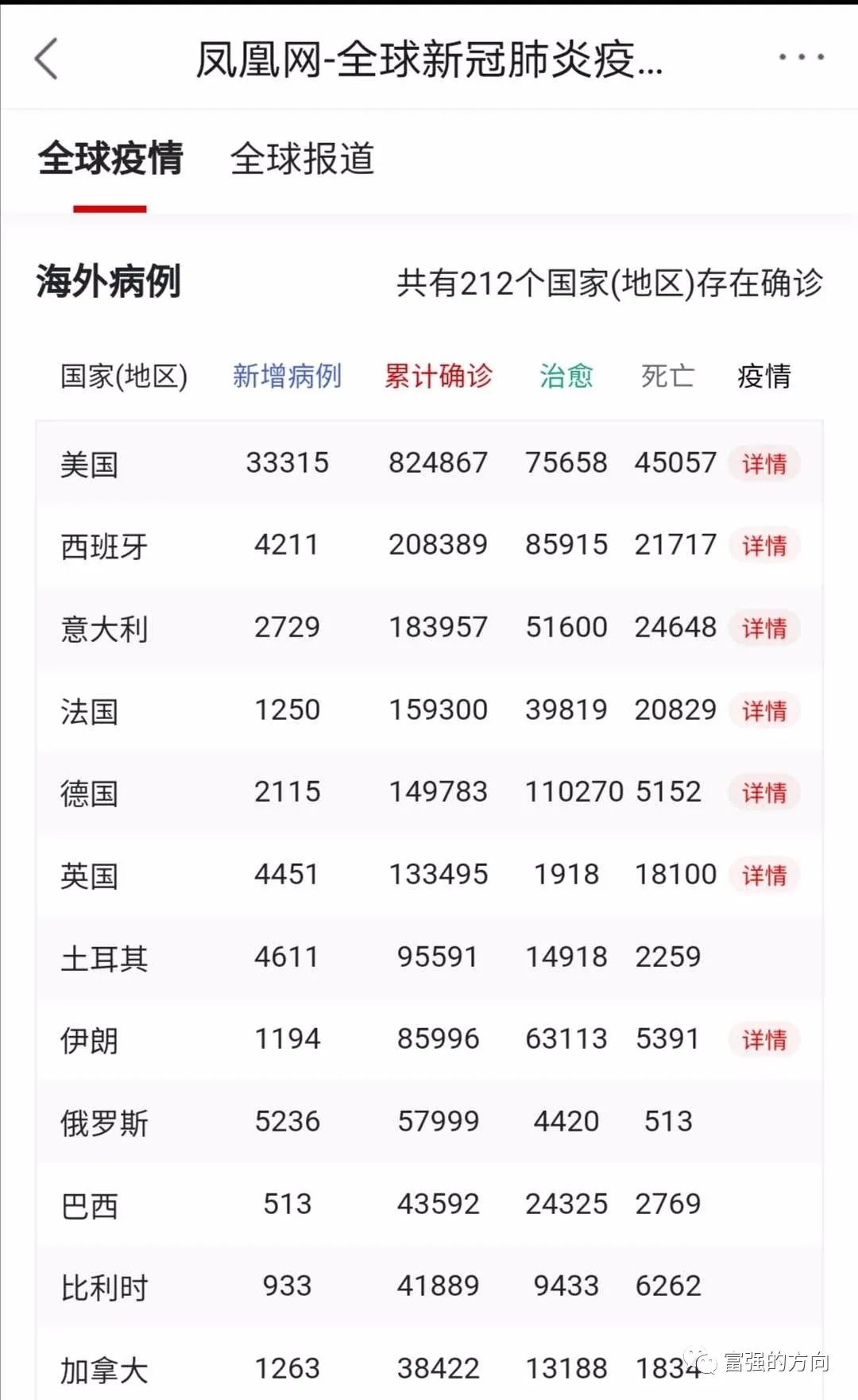Click the 治愈 column header

[566, 375]
